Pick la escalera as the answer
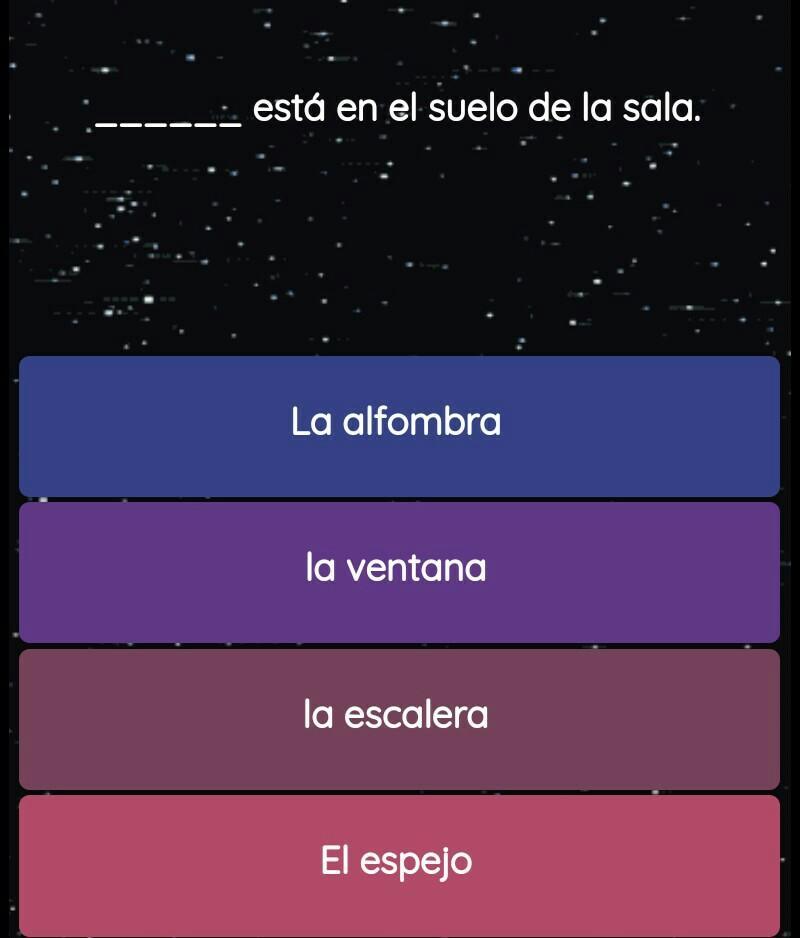The width and height of the screenshot is (800, 938). point(398,717)
